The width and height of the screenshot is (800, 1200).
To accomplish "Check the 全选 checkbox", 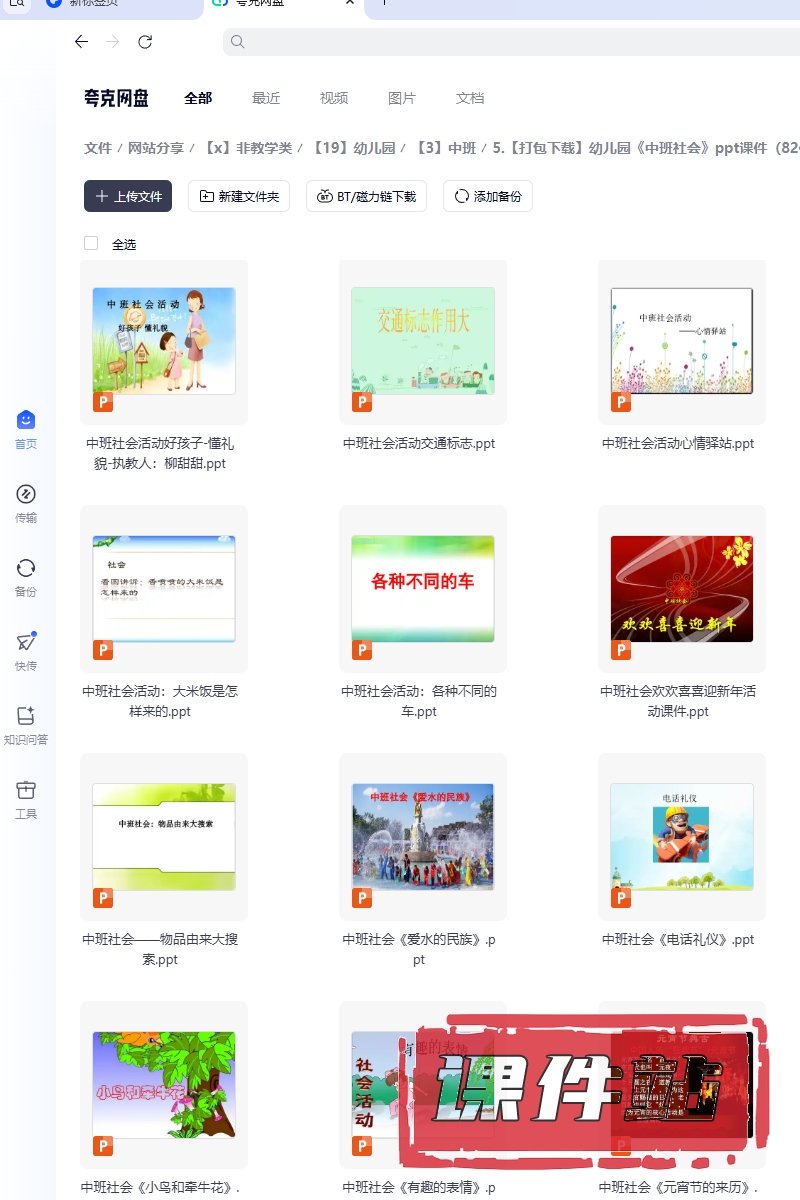I will (91, 243).
